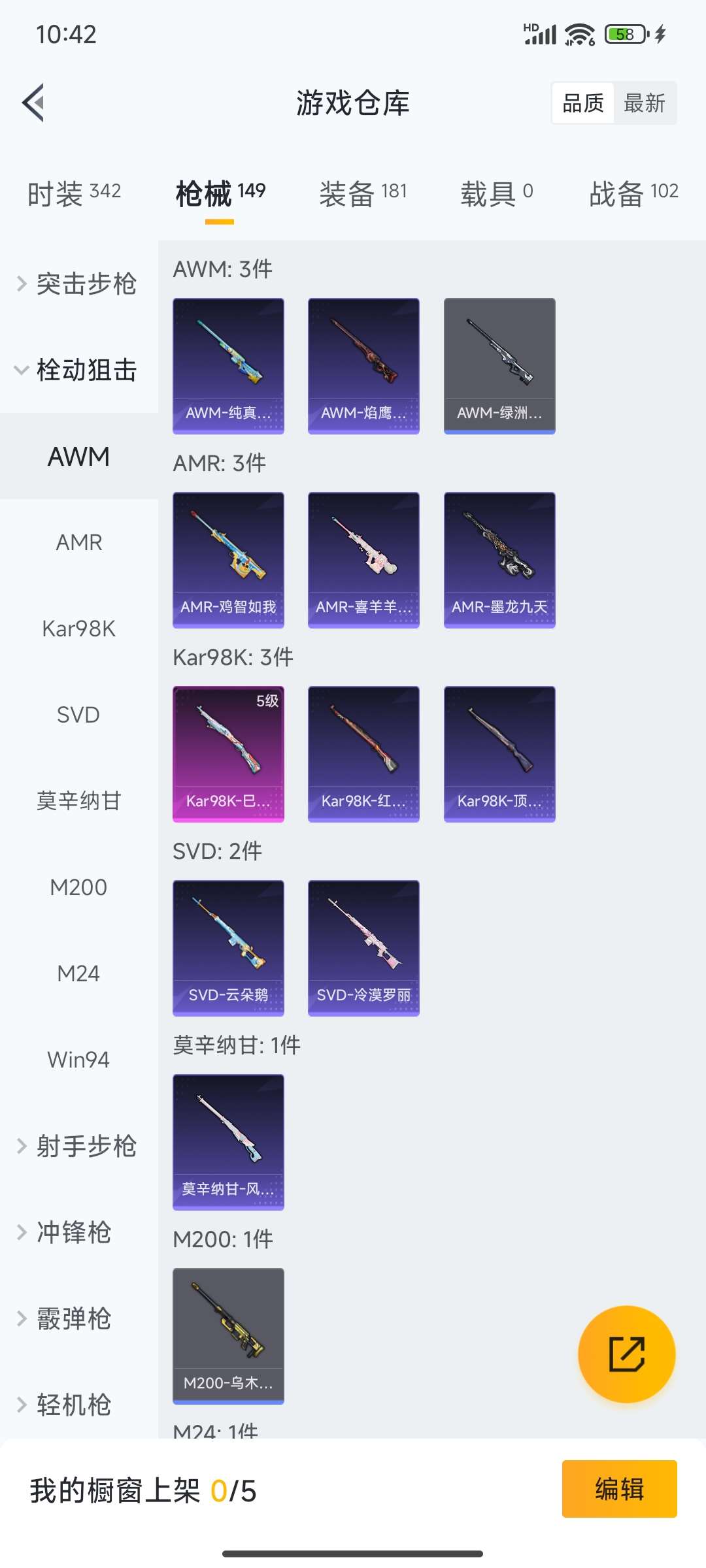This screenshot has height=1568, width=706.
Task: Select Win94 in the side list
Action: pos(78,1060)
